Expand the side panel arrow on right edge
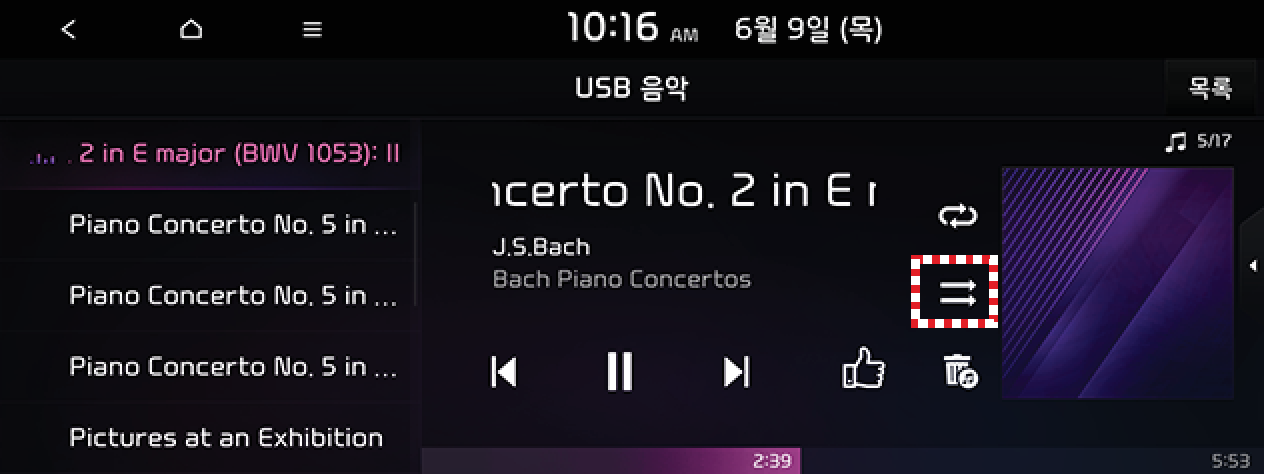 click(x=1252, y=265)
